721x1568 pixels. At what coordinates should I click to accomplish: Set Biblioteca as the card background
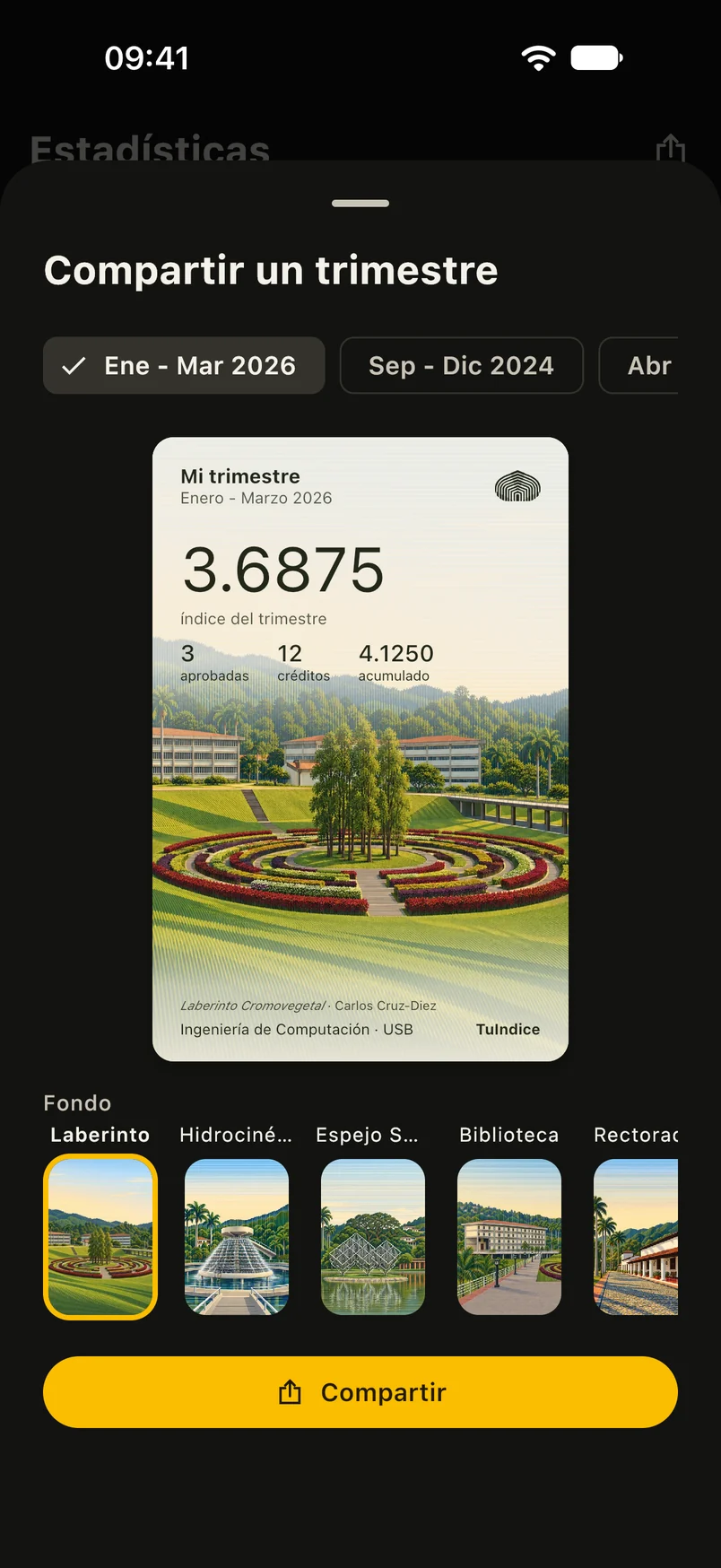pyautogui.click(x=509, y=1237)
